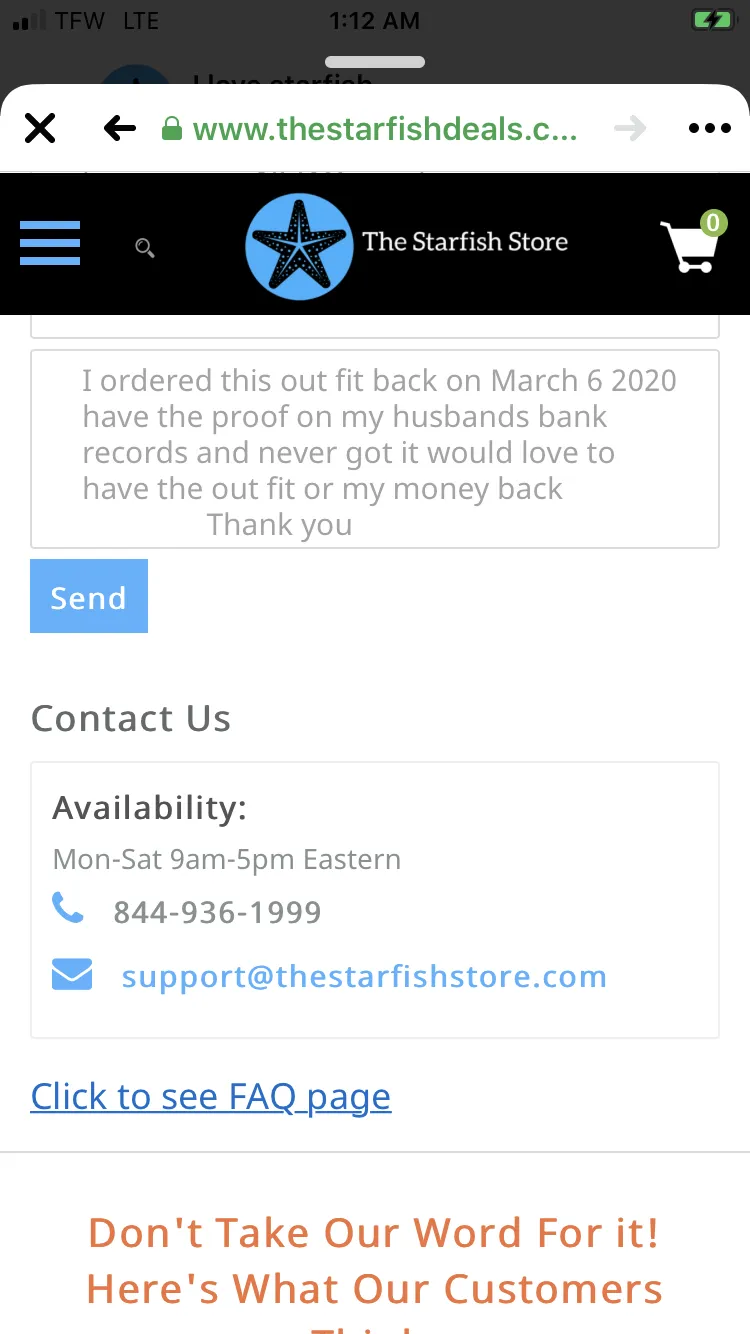This screenshot has width=750, height=1334.
Task: Edit the message text box
Action: [375, 449]
